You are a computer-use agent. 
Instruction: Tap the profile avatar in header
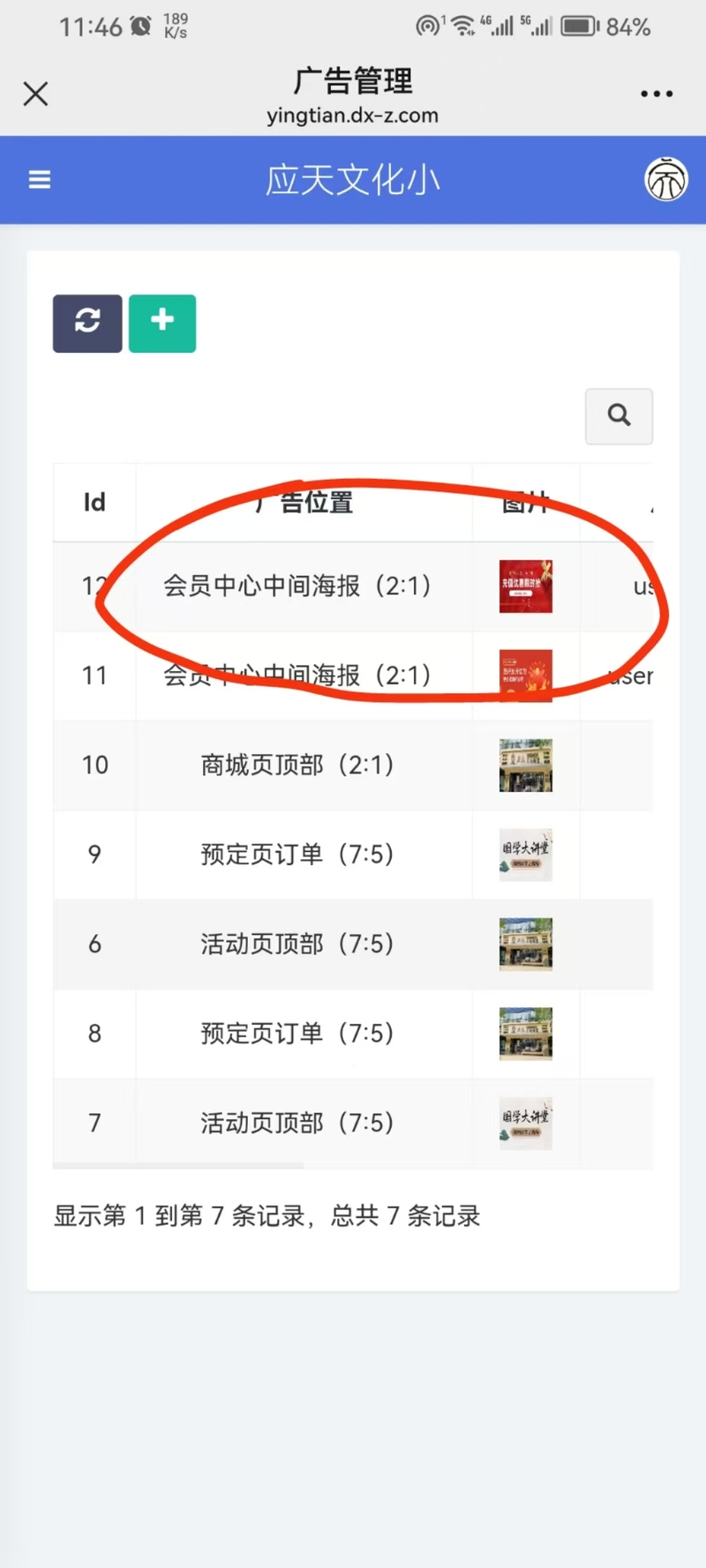coord(666,180)
